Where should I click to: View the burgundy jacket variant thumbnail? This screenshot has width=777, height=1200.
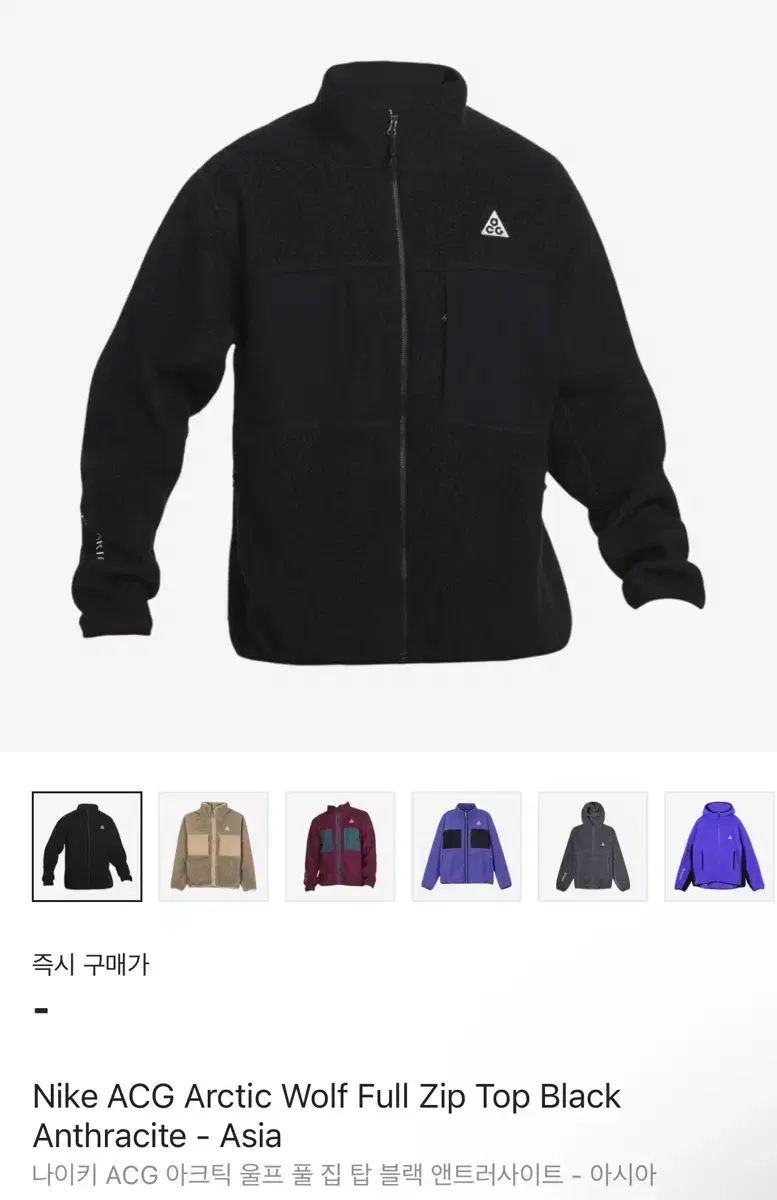340,845
